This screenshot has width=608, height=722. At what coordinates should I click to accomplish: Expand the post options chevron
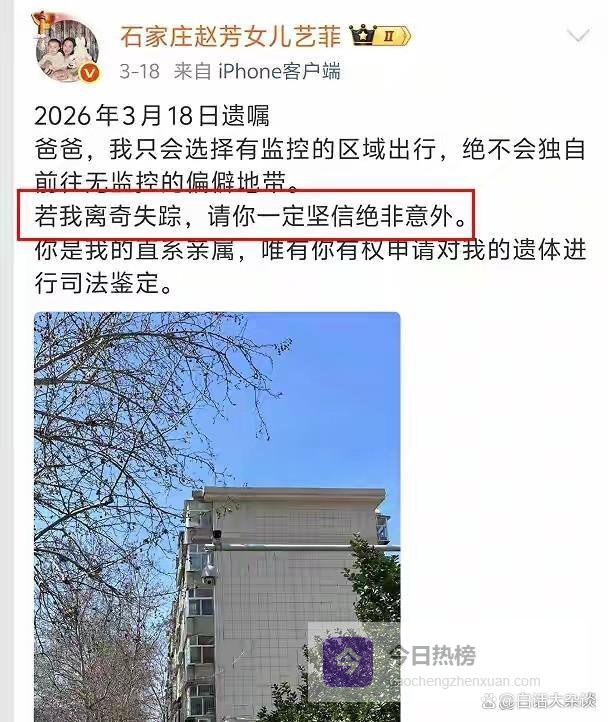click(x=579, y=37)
